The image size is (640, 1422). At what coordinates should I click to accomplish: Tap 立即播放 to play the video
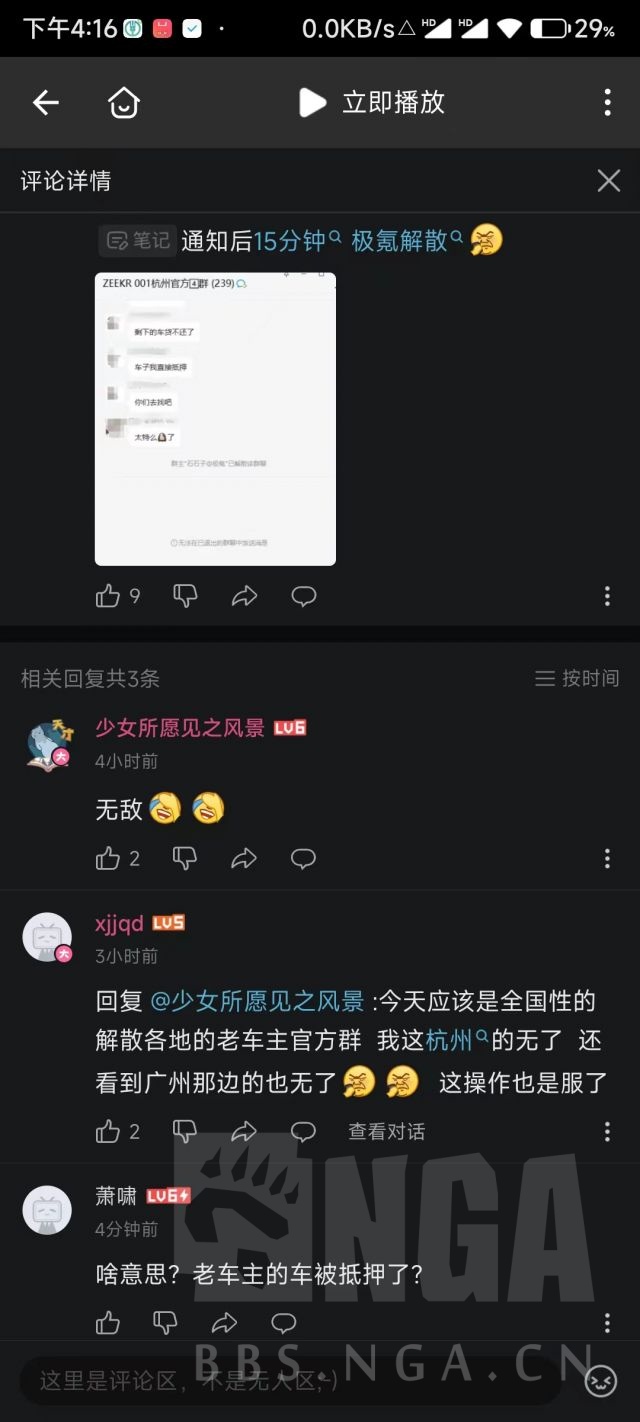tap(372, 102)
